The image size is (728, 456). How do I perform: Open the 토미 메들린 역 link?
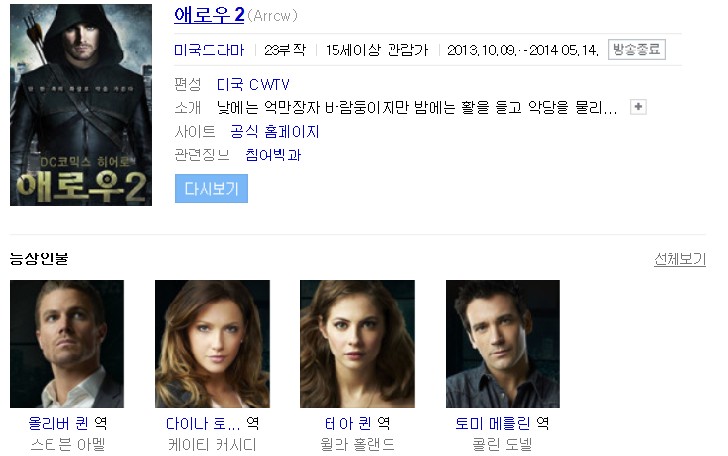(x=502, y=423)
